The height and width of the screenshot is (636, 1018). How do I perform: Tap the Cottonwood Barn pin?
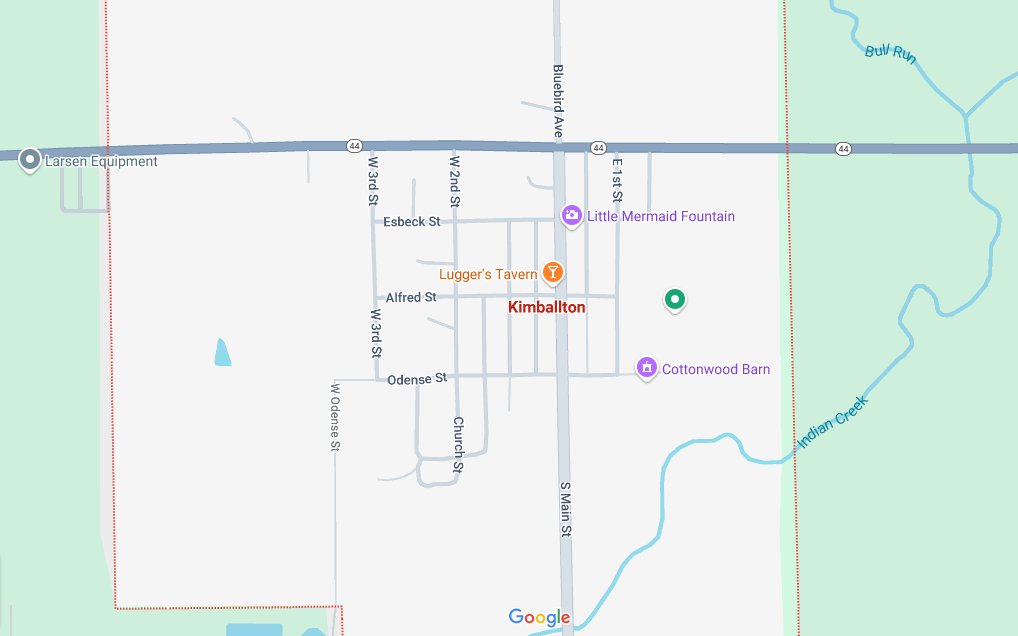pos(647,368)
